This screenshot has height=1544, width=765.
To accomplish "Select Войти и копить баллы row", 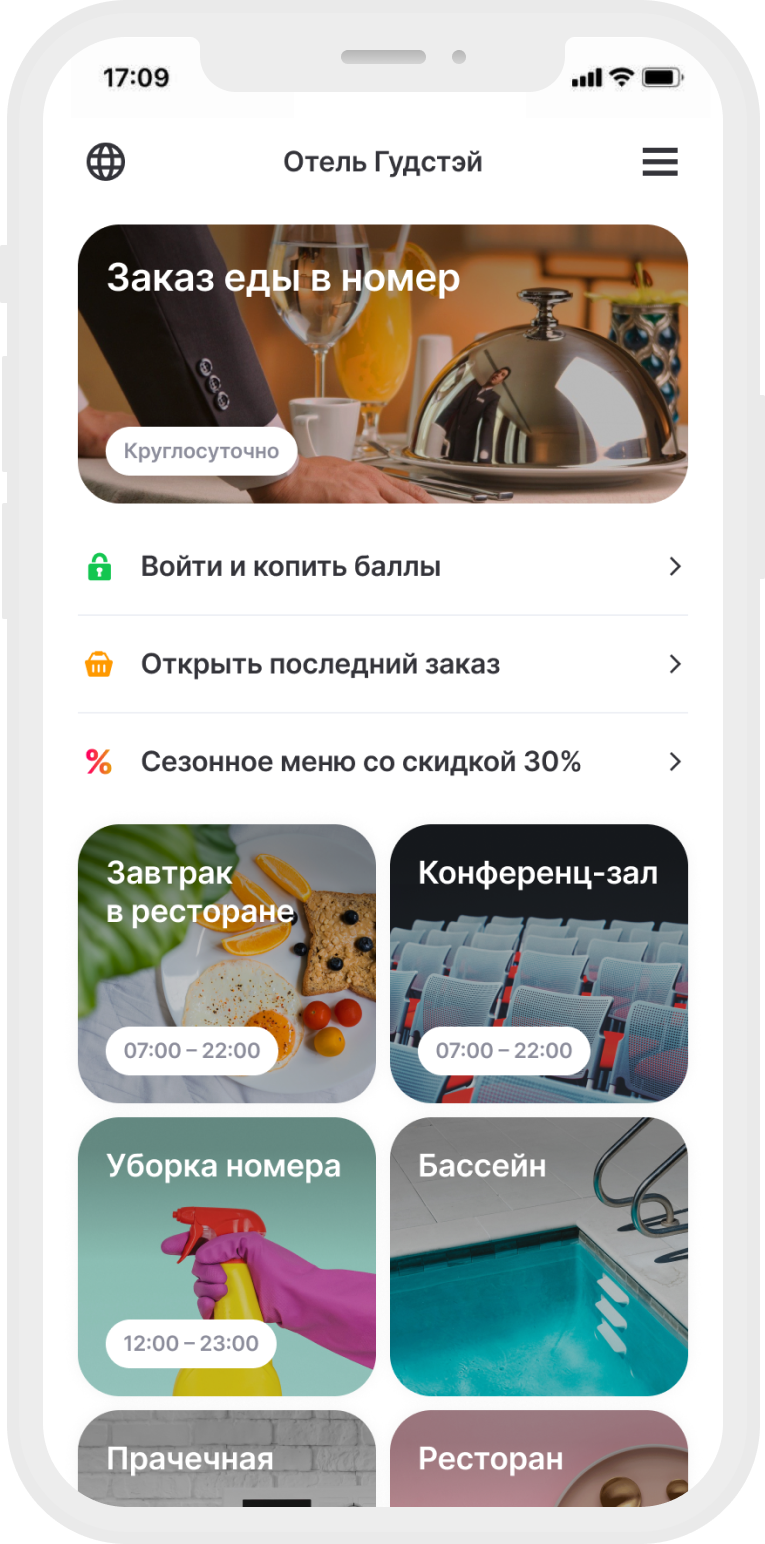I will [x=382, y=567].
